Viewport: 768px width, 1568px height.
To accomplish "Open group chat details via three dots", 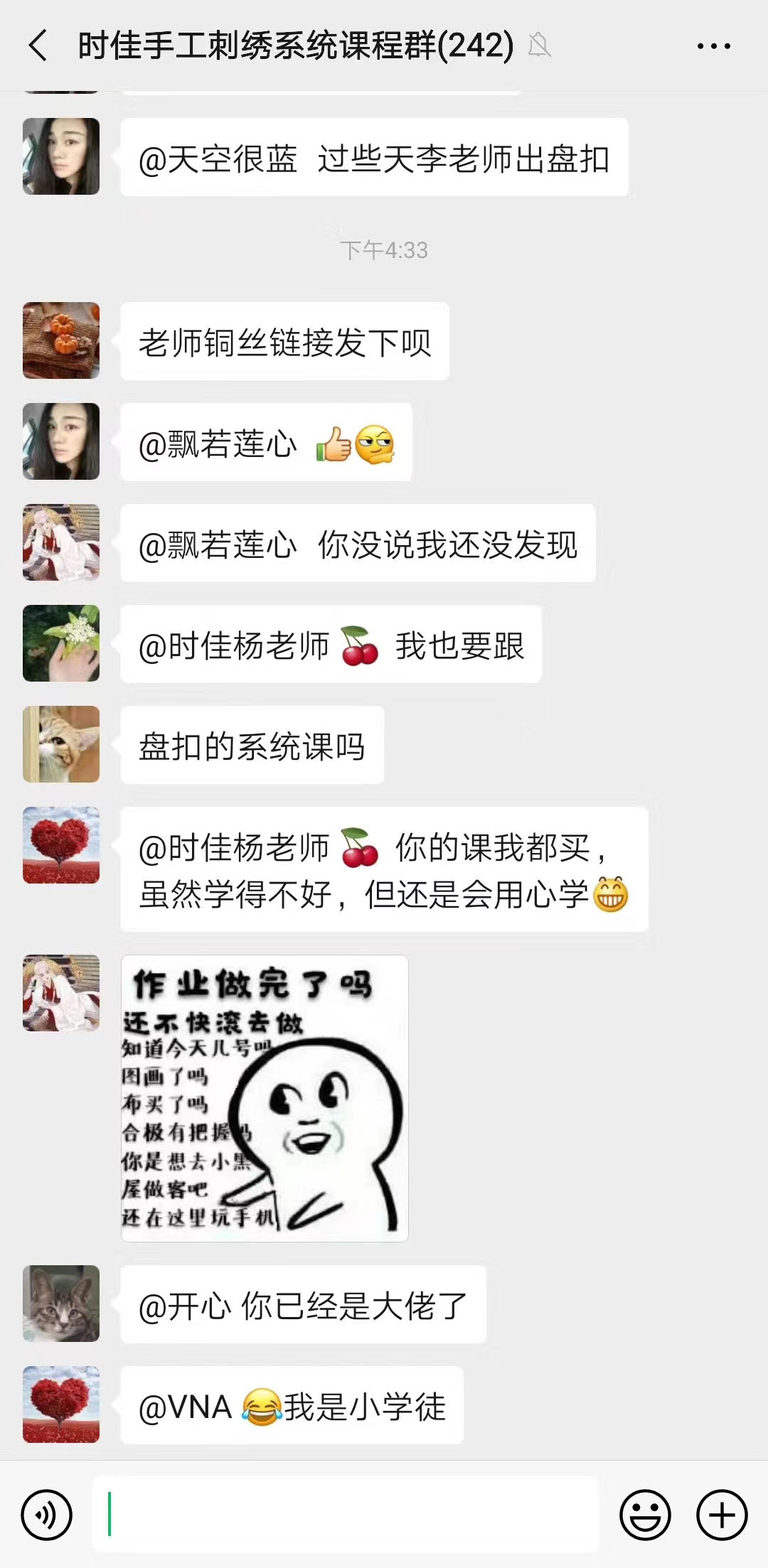I will 713,46.
